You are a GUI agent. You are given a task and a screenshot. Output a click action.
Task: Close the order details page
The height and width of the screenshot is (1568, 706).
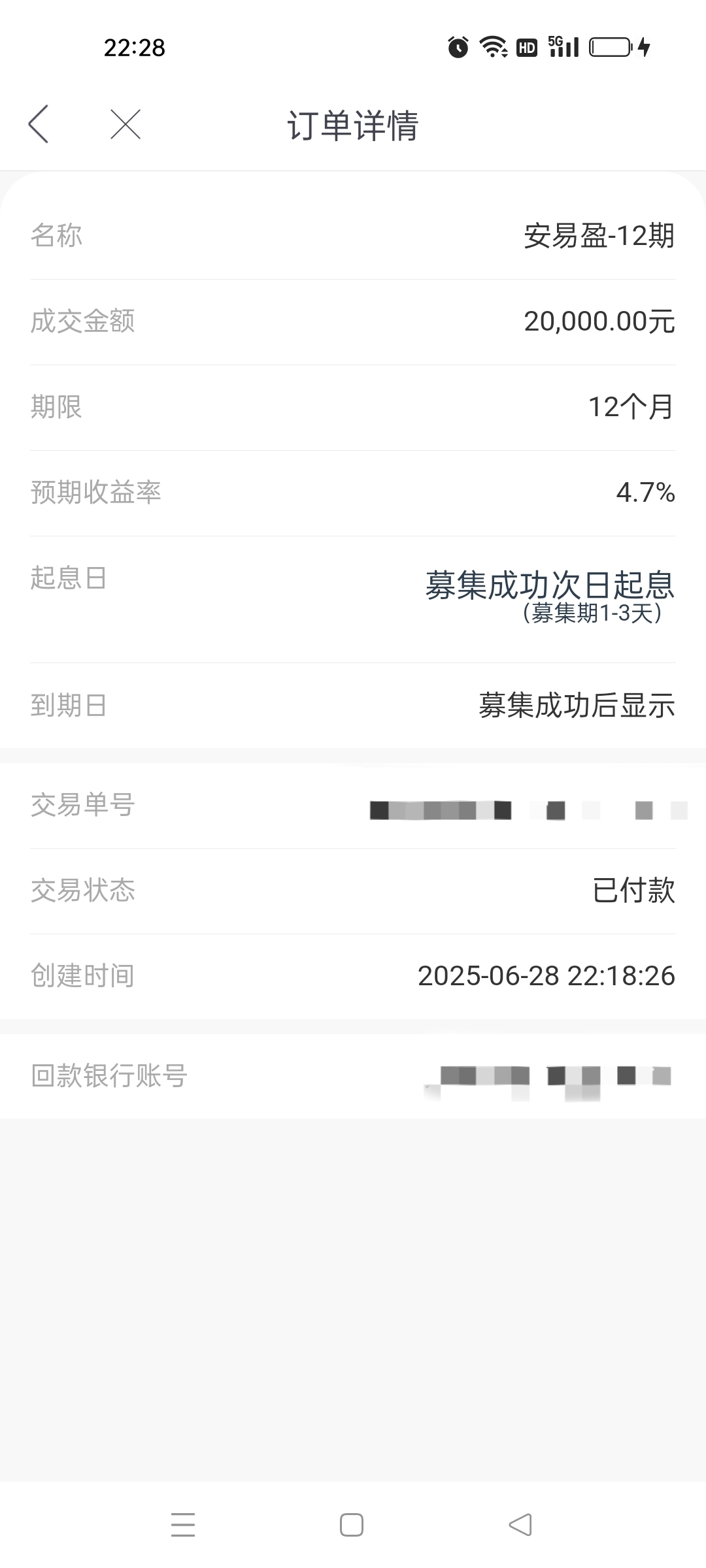click(126, 124)
